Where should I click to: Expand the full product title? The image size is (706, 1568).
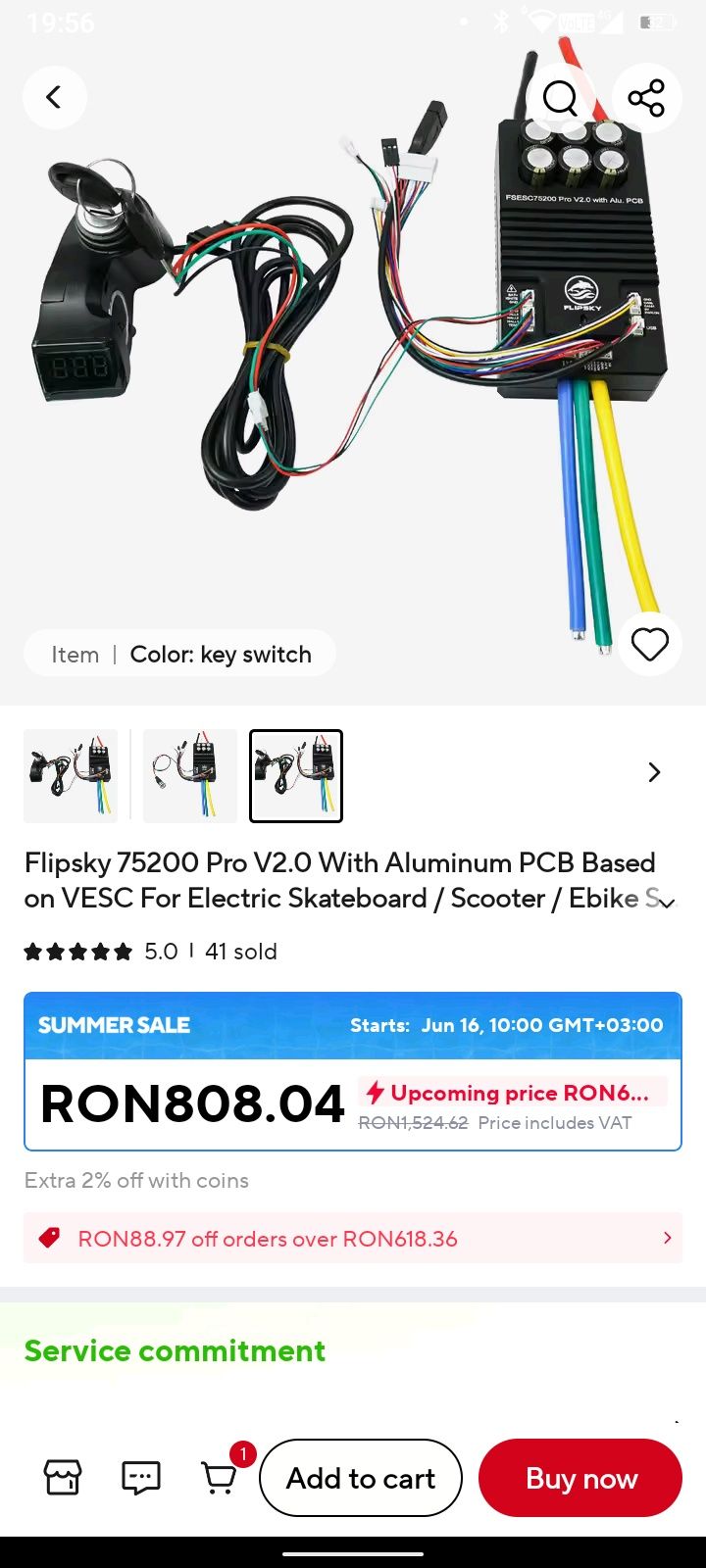(x=668, y=901)
